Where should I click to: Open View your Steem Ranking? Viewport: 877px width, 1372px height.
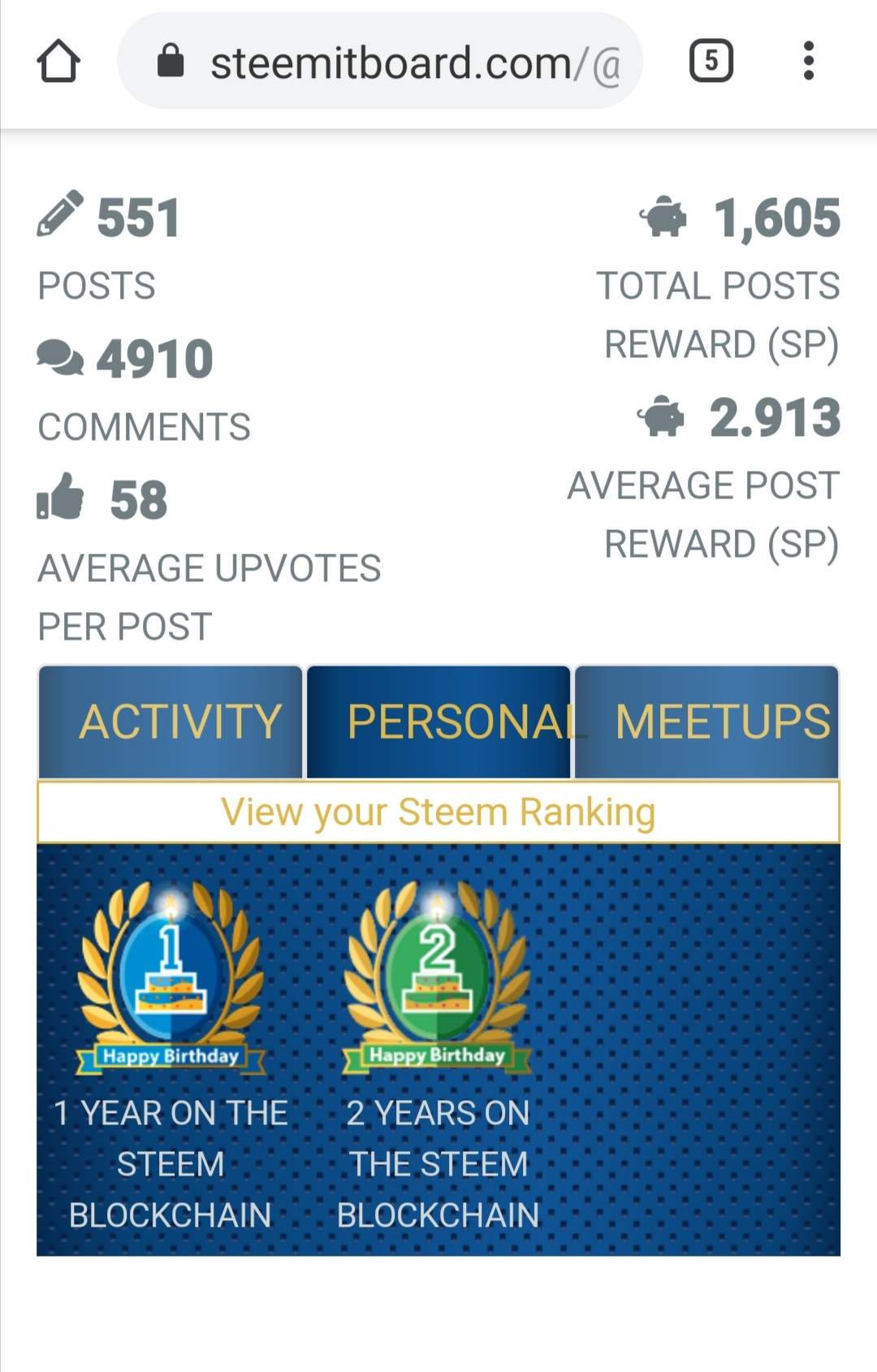pos(438,810)
